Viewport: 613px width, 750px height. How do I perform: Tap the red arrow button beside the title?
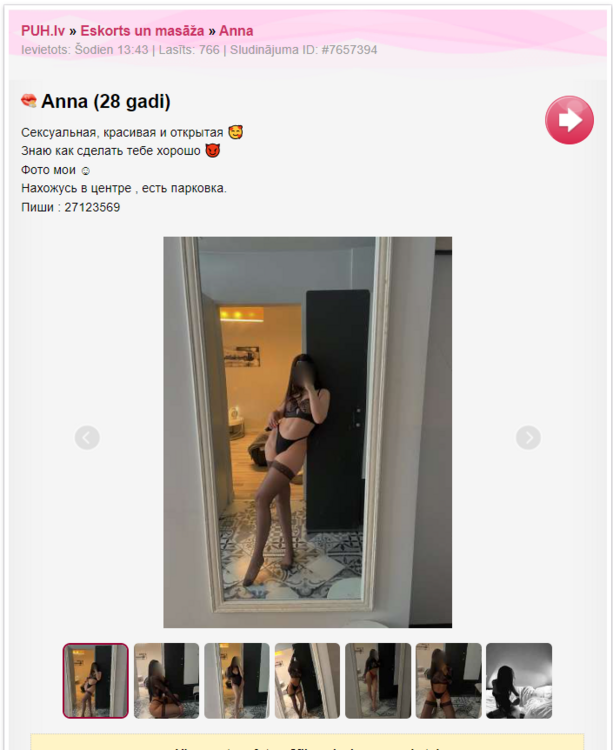coord(569,120)
